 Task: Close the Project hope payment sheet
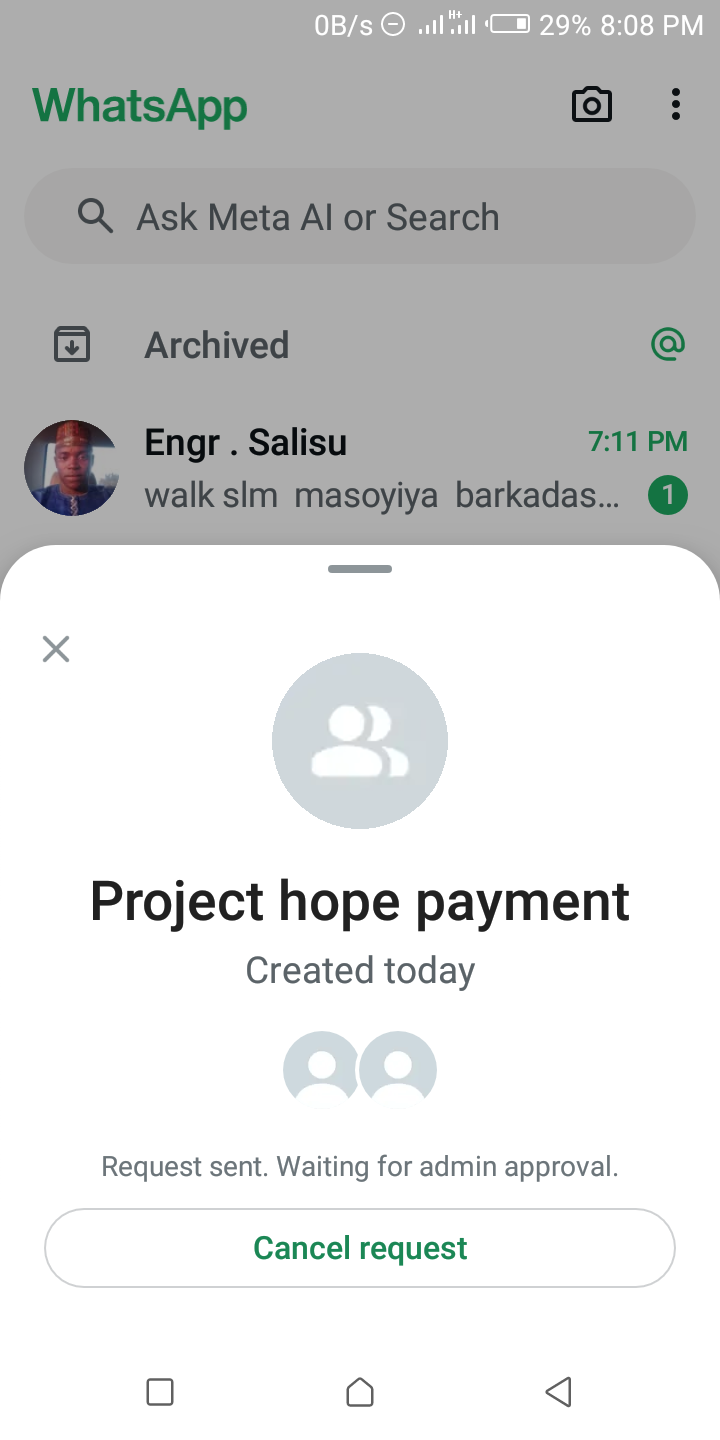[x=56, y=649]
